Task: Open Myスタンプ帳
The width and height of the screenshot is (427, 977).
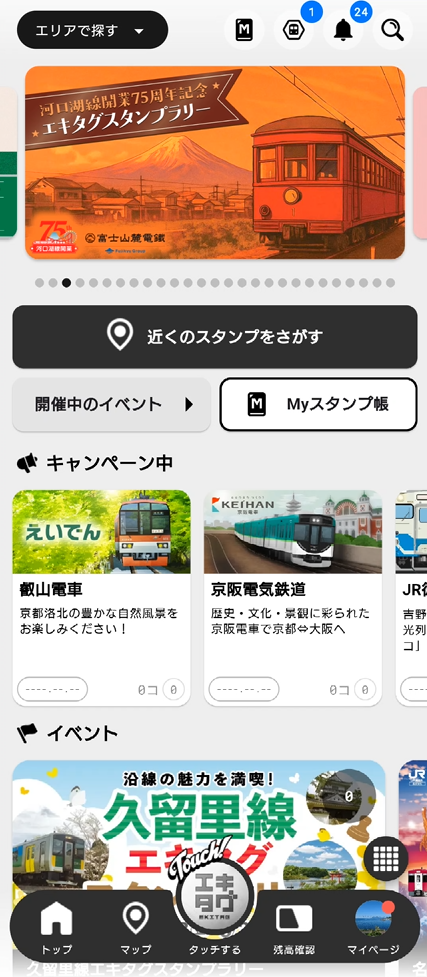Action: click(x=319, y=404)
